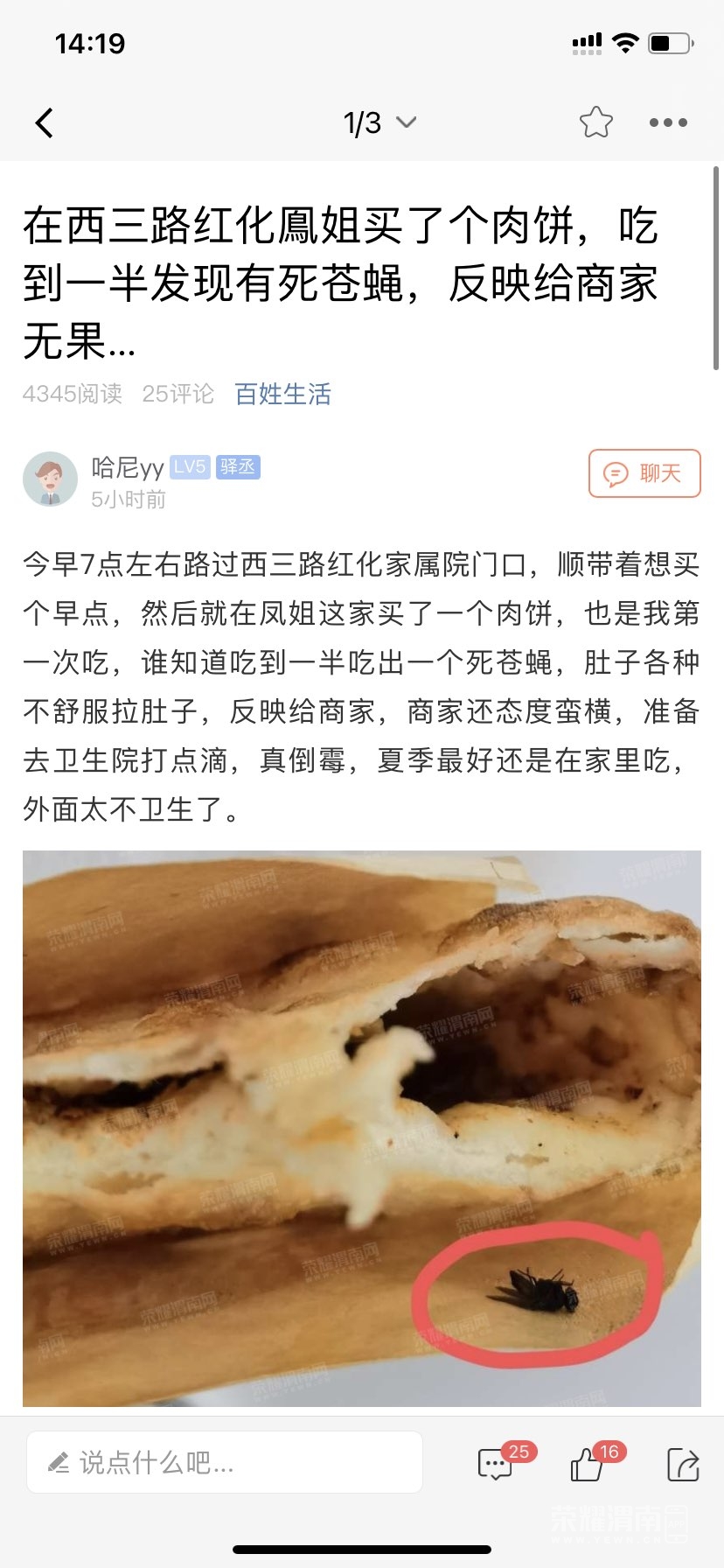Image resolution: width=724 pixels, height=1568 pixels.
Task: Favorite this post with the star icon
Action: (596, 122)
